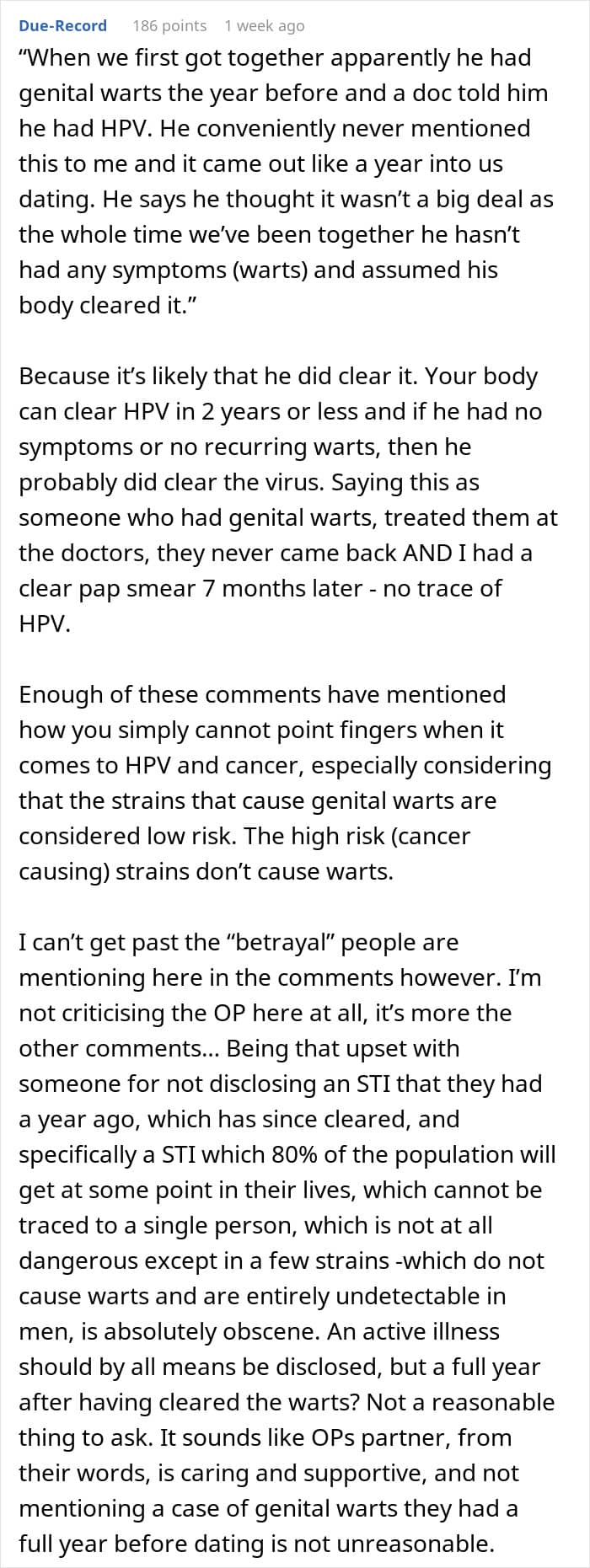Open Due-Record's user profile

62,25
